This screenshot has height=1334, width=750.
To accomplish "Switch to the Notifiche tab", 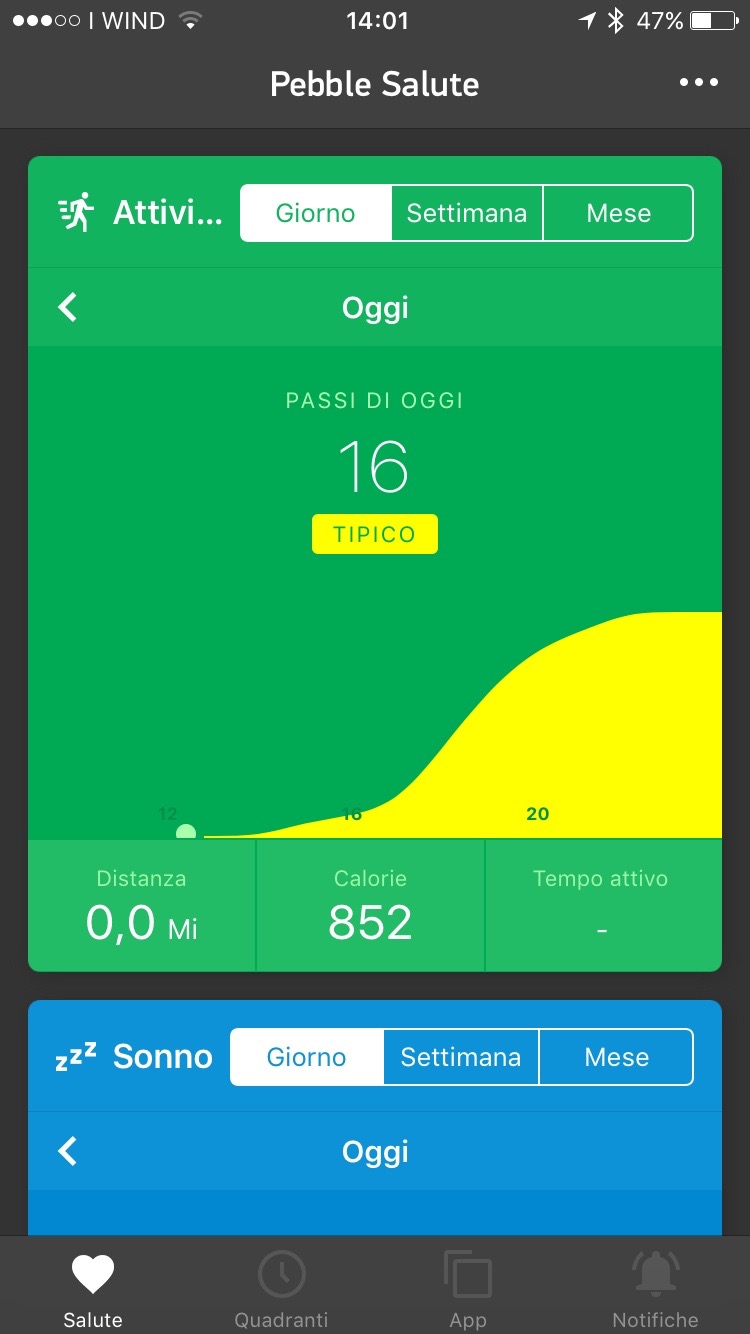I will point(655,1288).
